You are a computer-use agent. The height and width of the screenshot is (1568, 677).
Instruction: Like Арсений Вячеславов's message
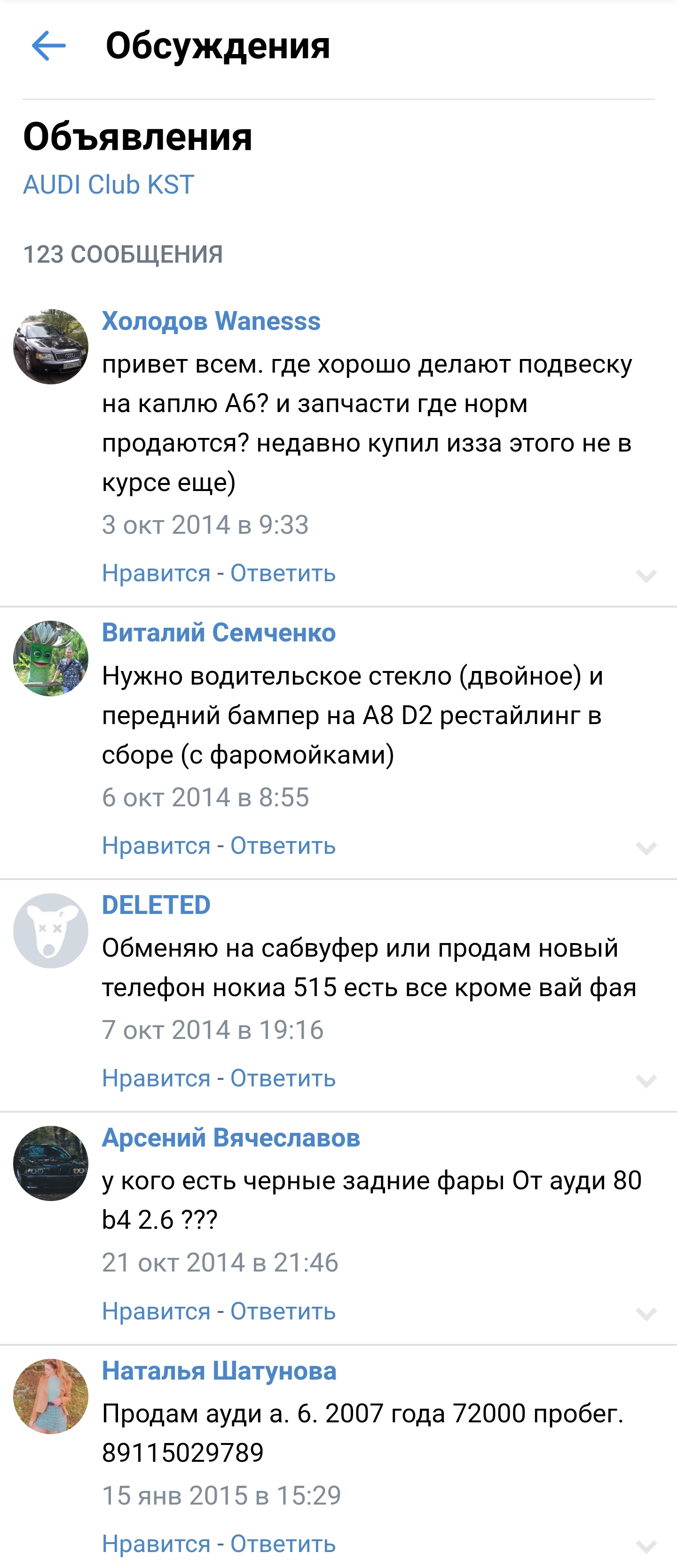156,1311
